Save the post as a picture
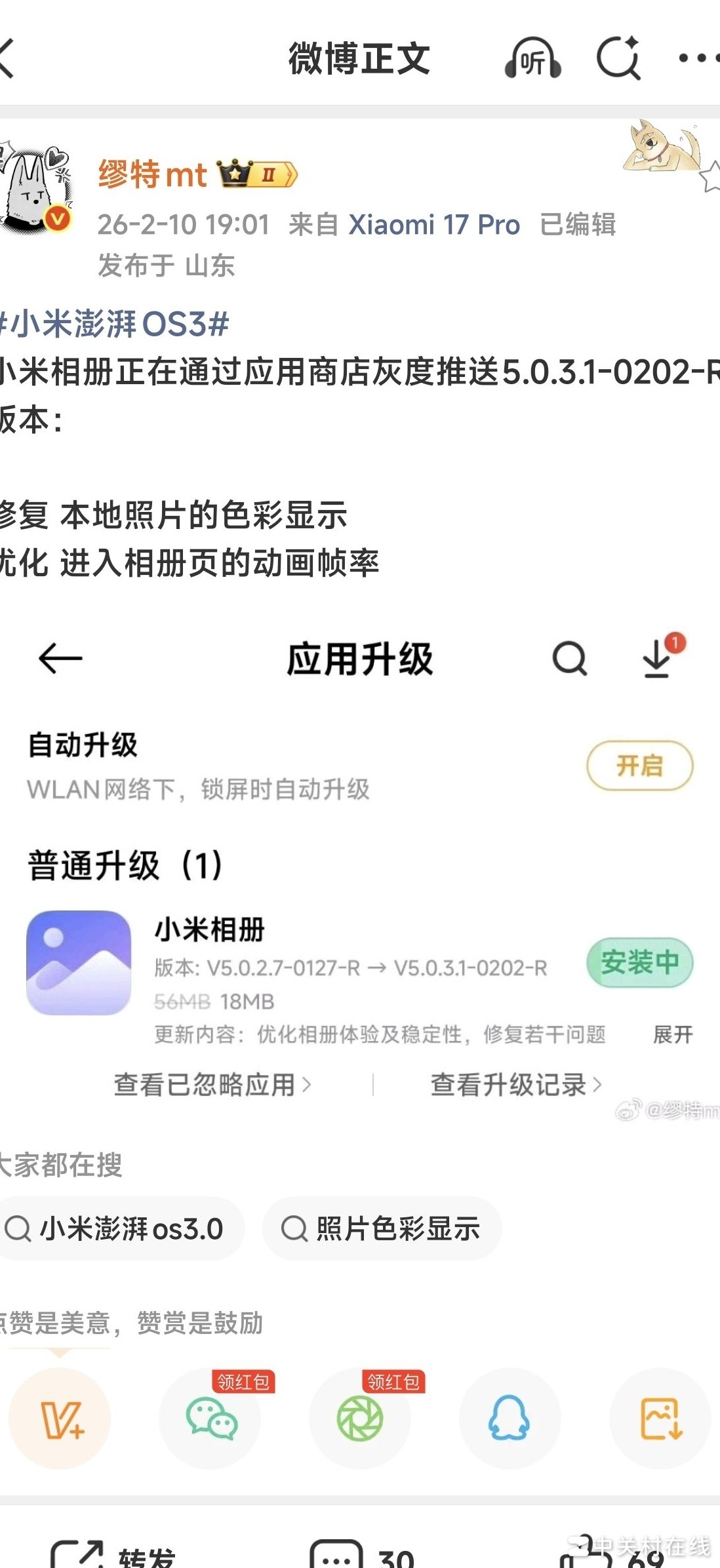Screen dimensions: 720x1568 [x=660, y=1419]
